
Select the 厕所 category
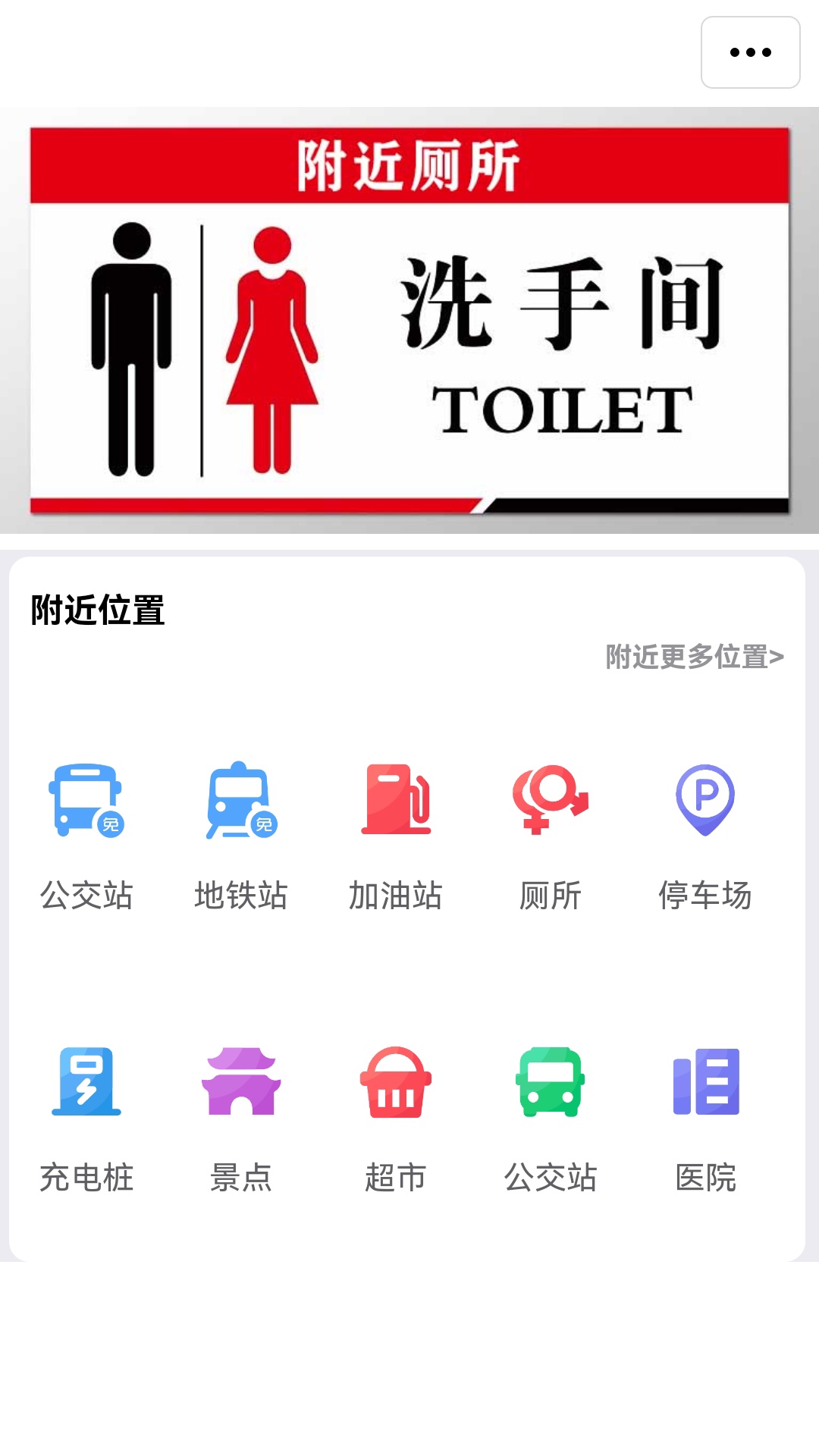pyautogui.click(x=551, y=834)
